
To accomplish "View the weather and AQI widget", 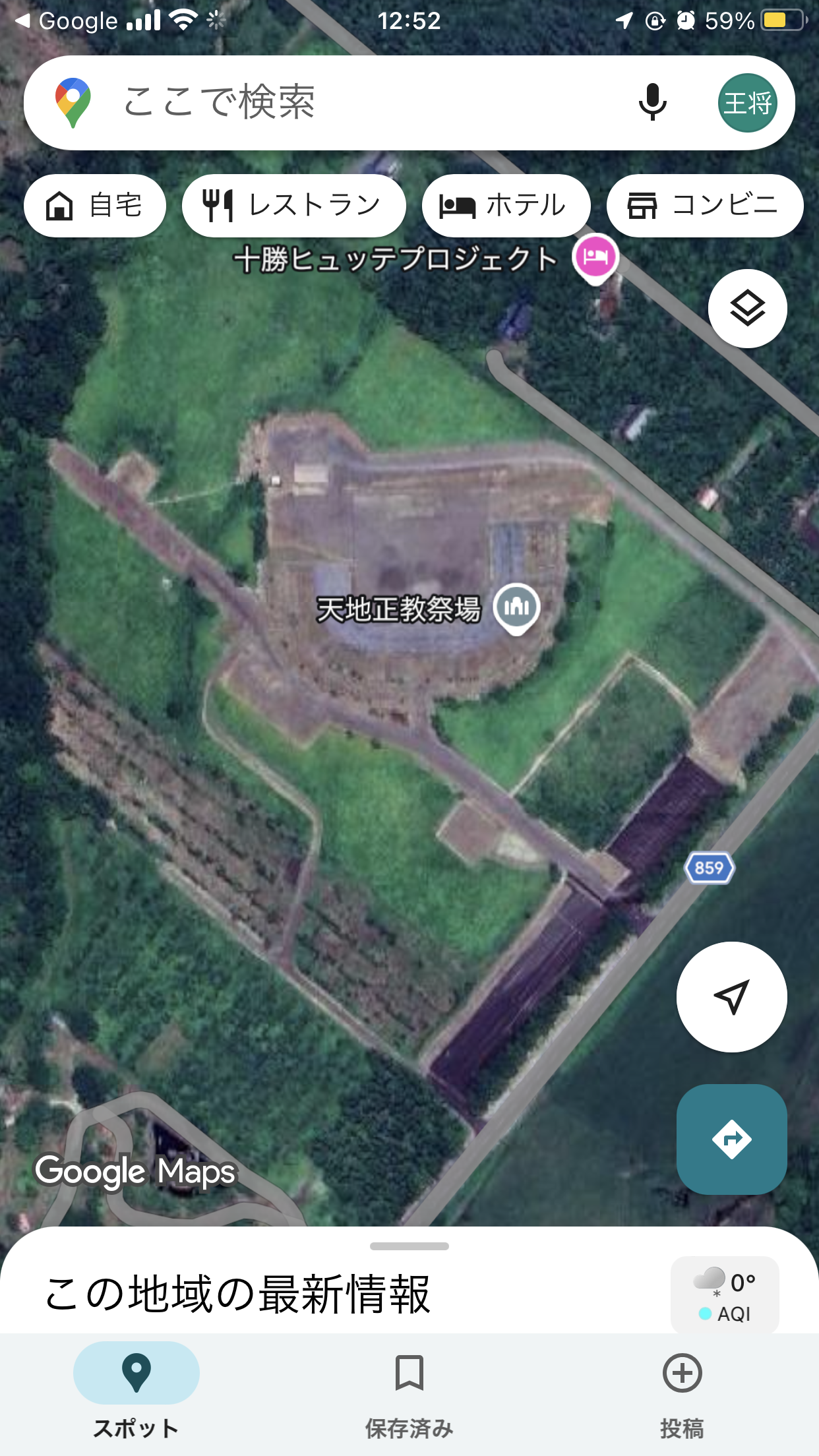I will [725, 1294].
